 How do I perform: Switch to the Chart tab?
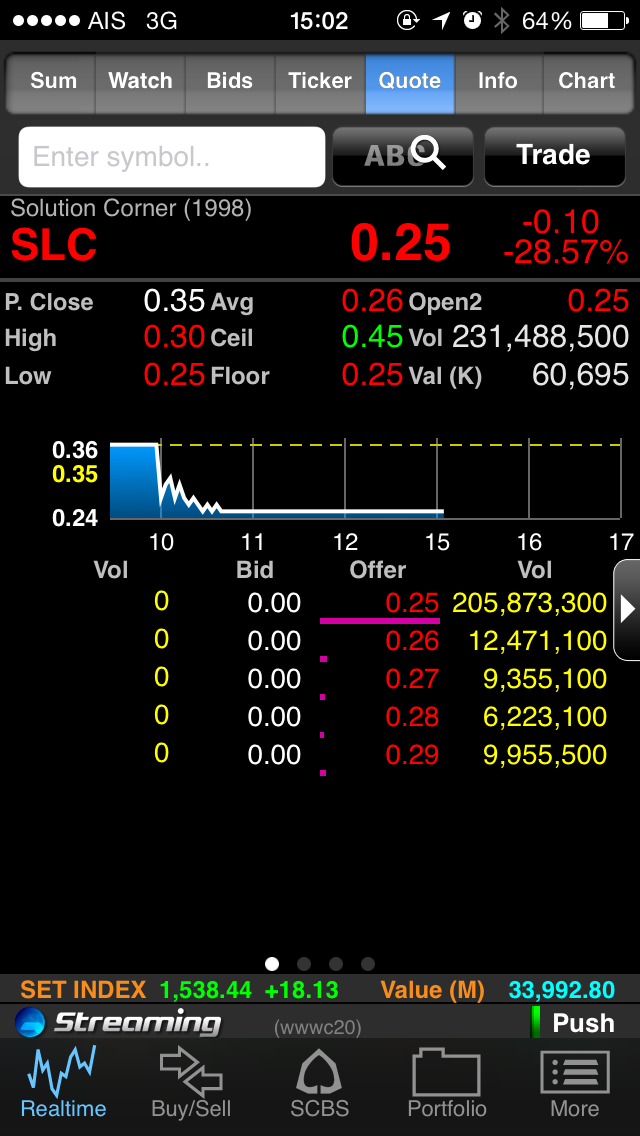coord(586,82)
